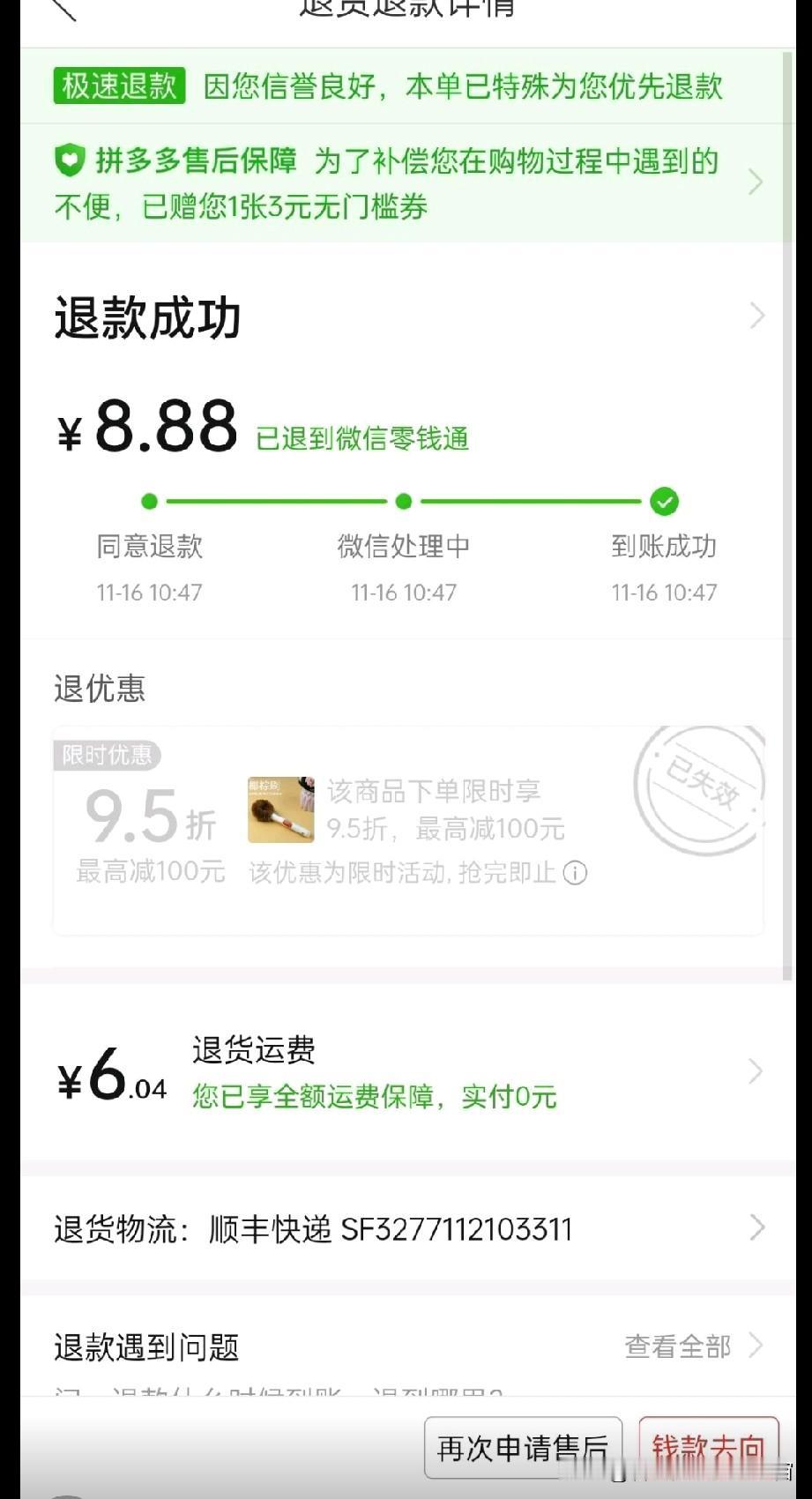Image resolution: width=812 pixels, height=1499 pixels.
Task: Expand the 退款成功 section via its chevron
Action: click(756, 315)
